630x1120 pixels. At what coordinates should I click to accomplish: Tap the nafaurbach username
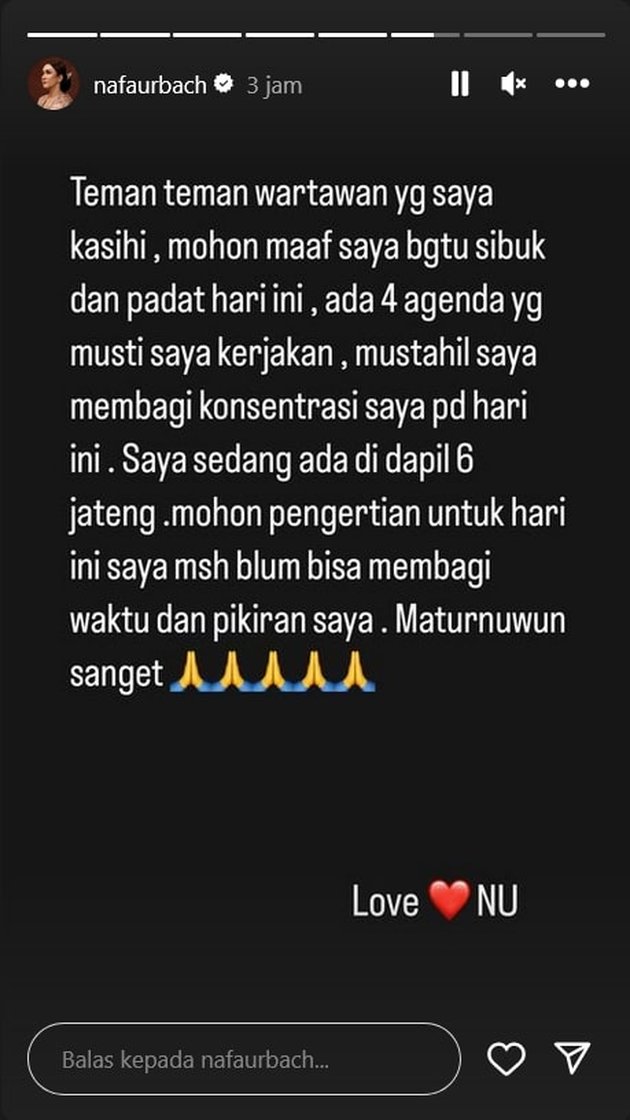[x=150, y=86]
